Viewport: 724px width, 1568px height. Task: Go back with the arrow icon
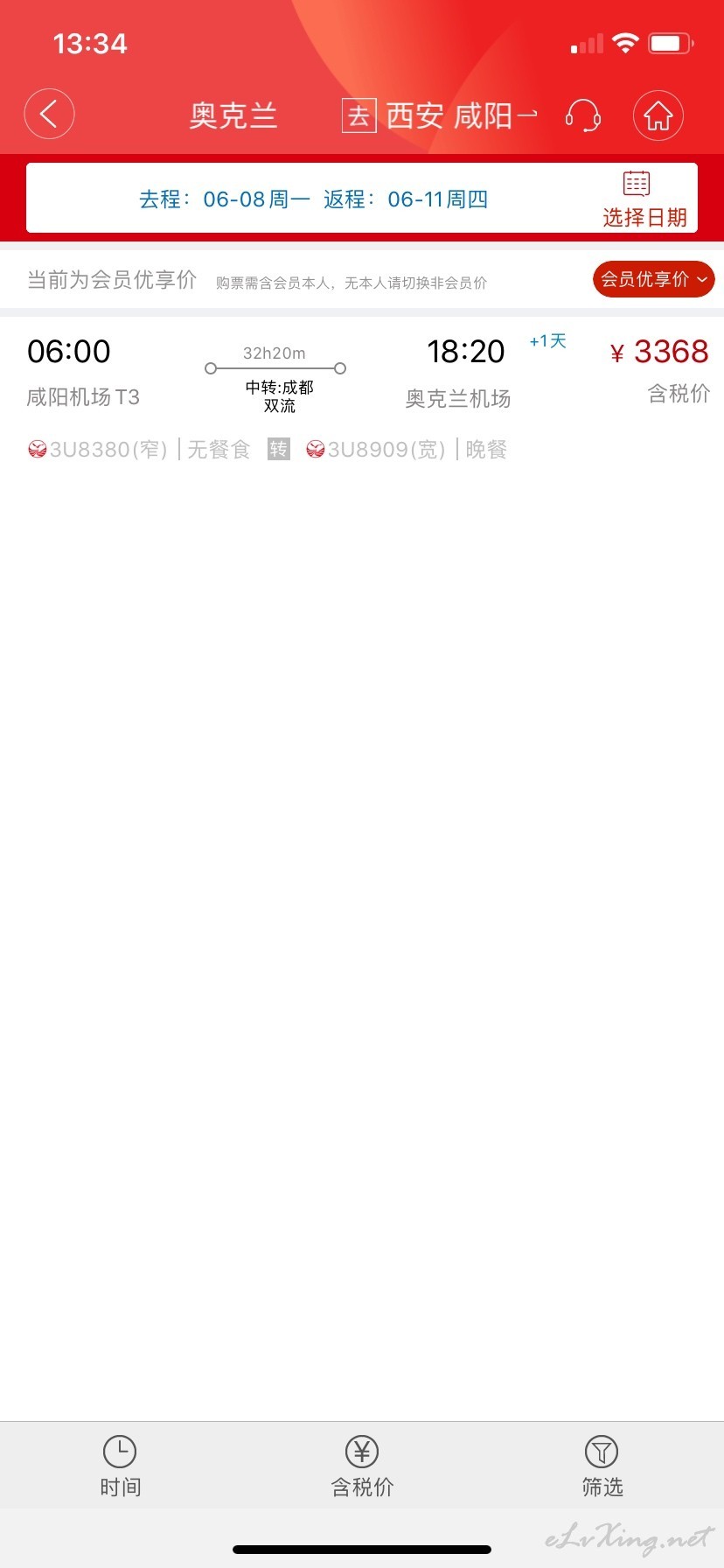(x=49, y=115)
